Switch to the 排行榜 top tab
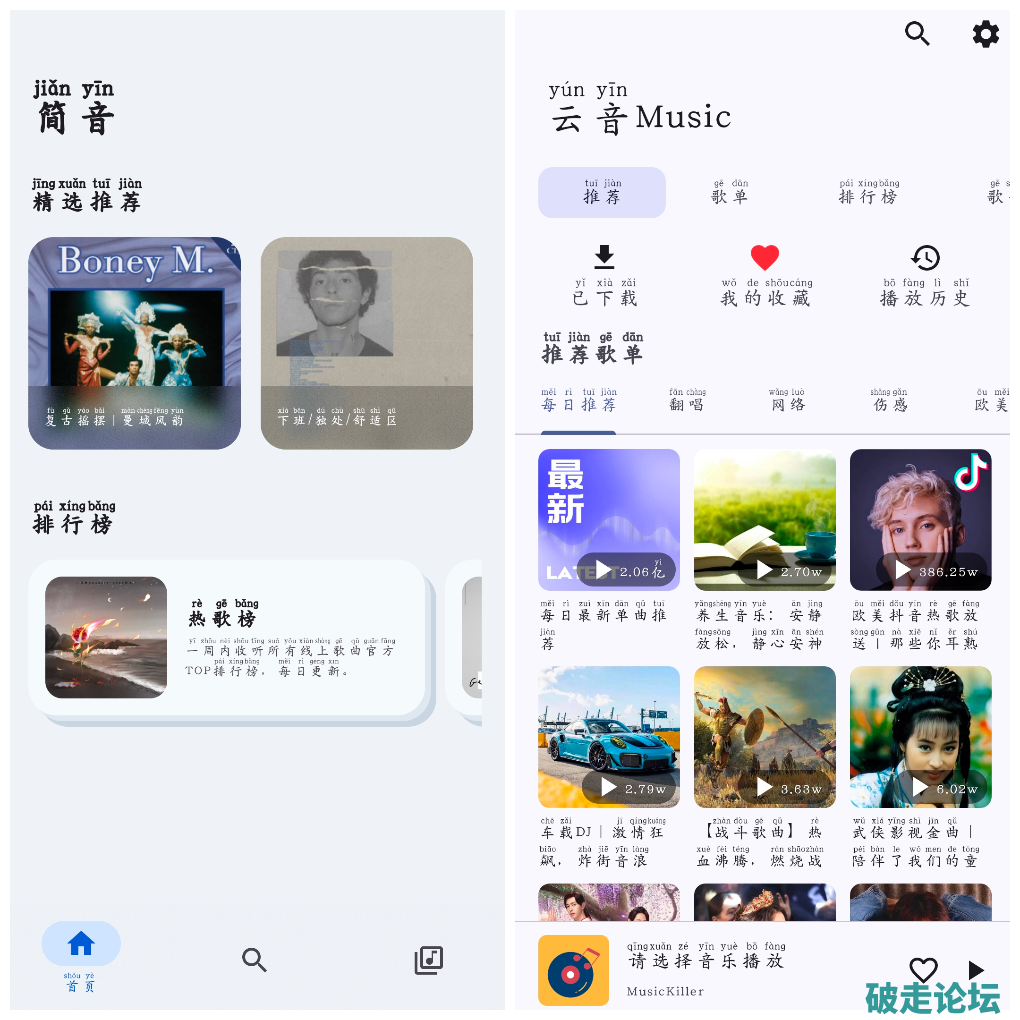Screen dimensions: 1020x1020 [x=868, y=192]
